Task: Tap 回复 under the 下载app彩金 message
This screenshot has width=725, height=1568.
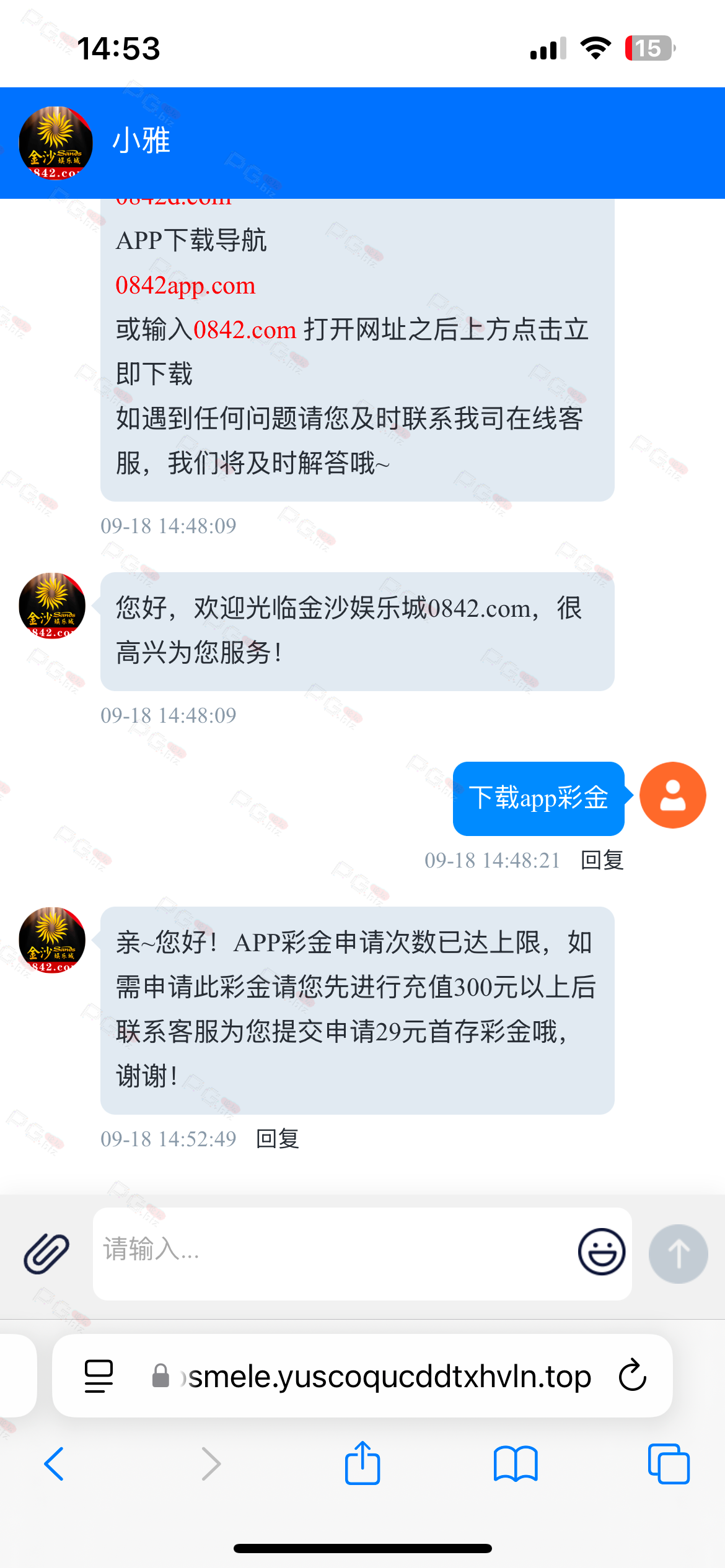Action: point(602,860)
